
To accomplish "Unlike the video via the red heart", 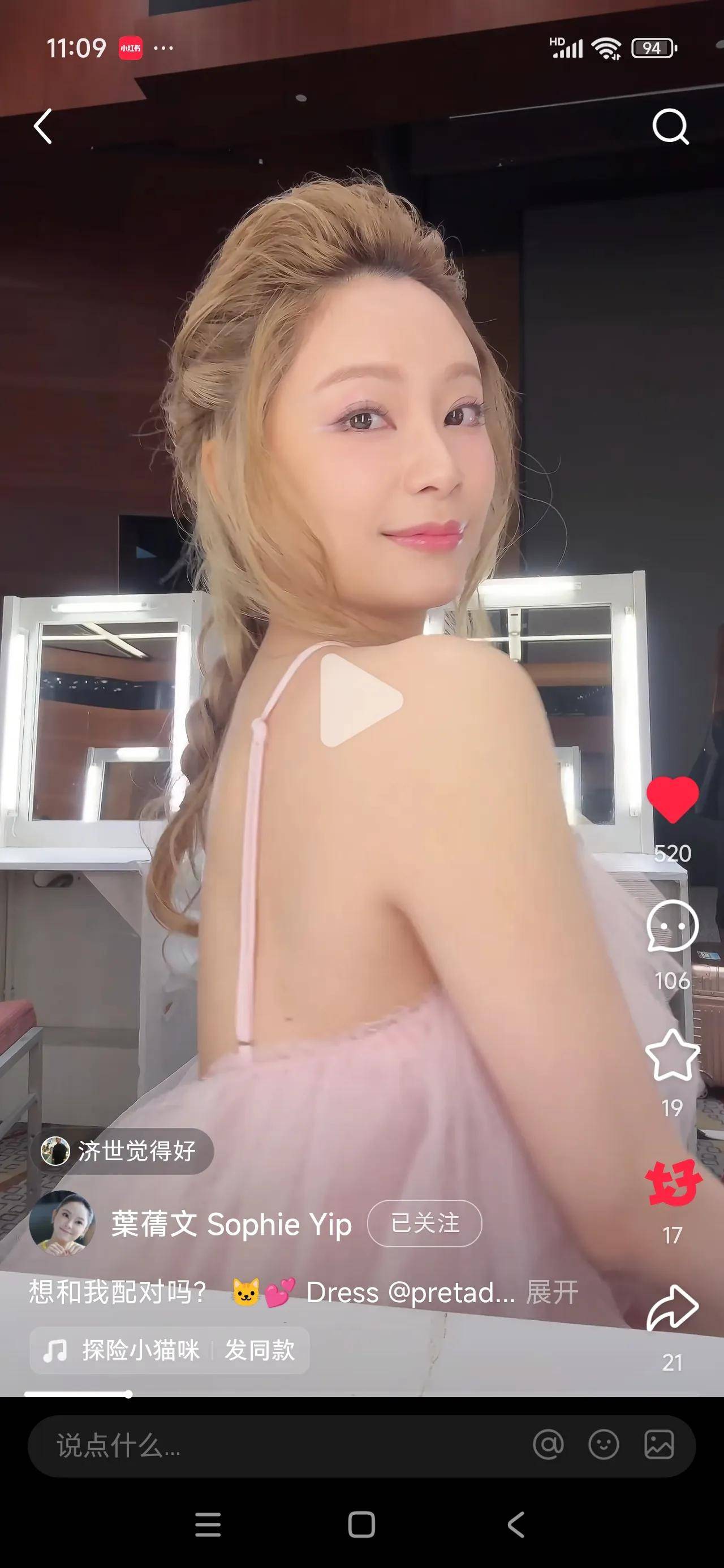I will [671, 799].
